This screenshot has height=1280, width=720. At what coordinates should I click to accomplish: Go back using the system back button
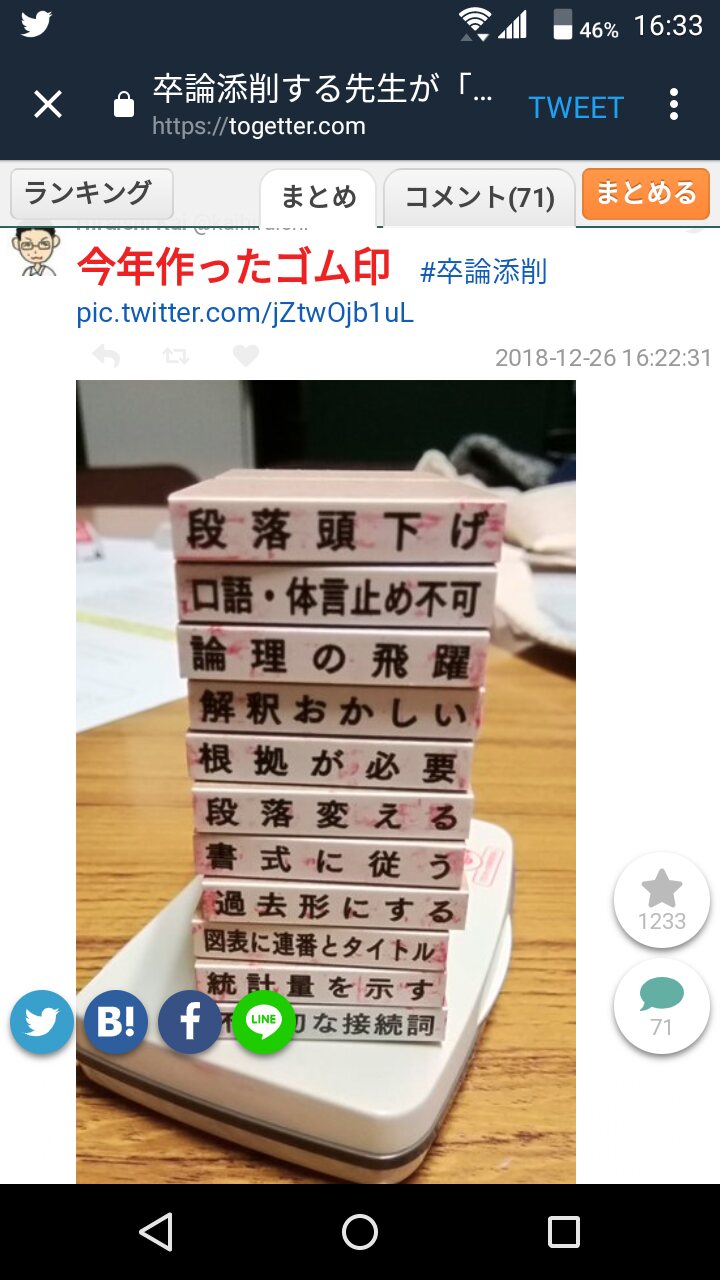click(x=156, y=1232)
